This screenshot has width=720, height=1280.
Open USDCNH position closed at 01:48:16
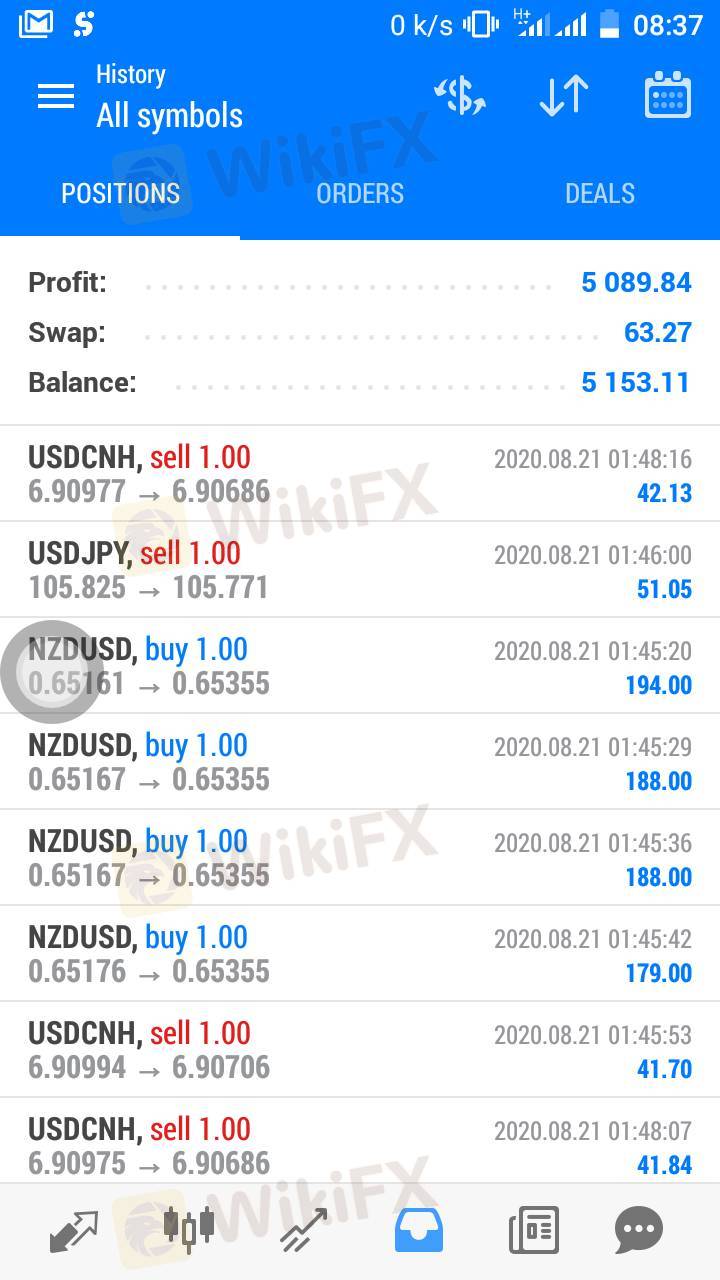pos(360,474)
